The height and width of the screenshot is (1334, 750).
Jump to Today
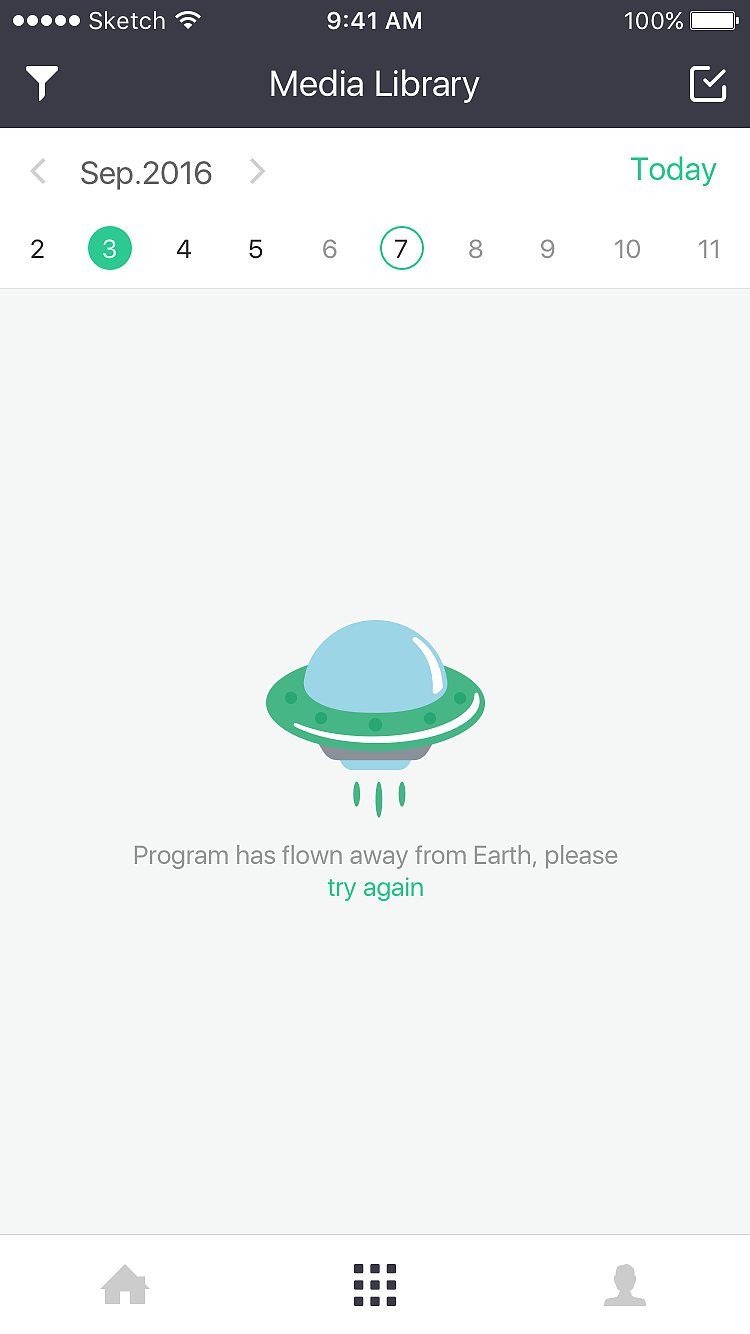(673, 170)
